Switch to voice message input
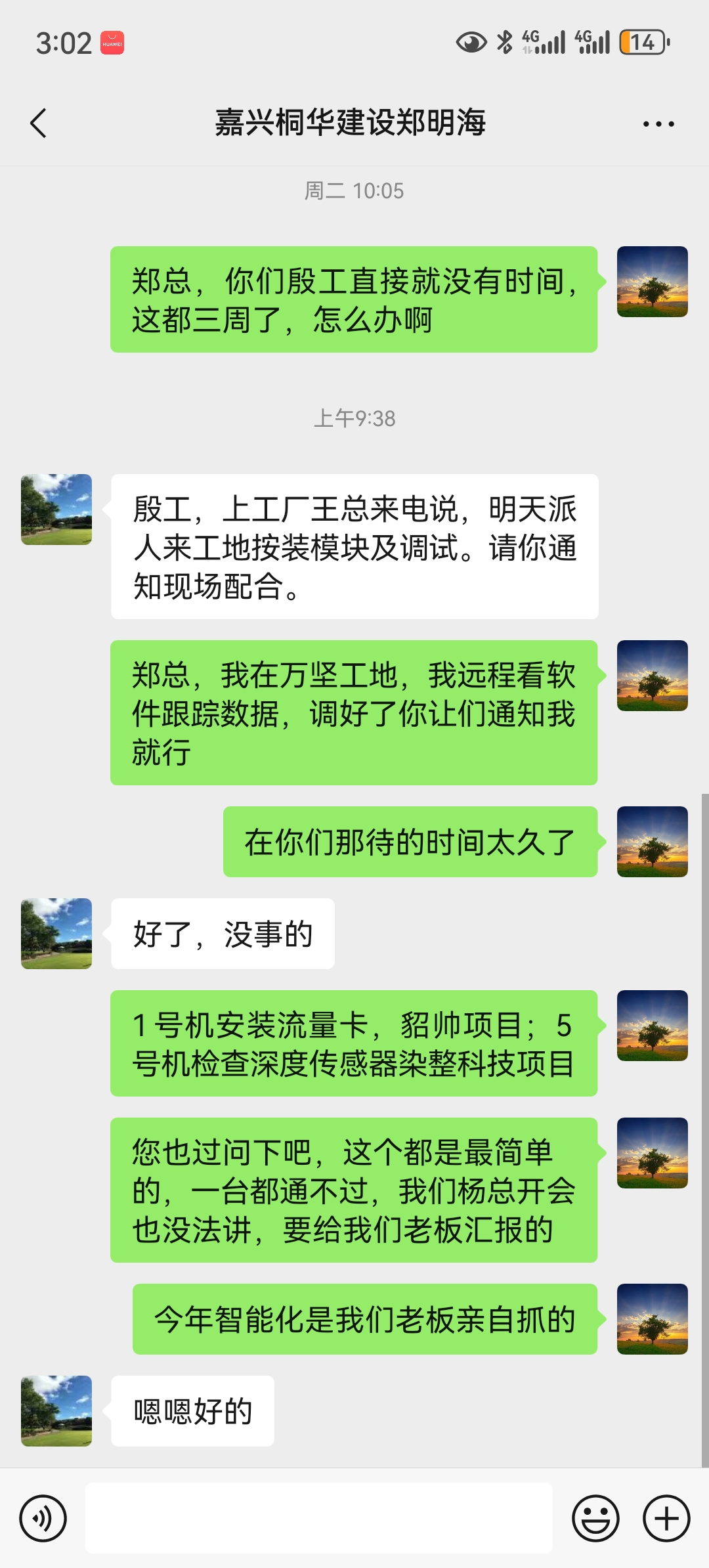709x1568 pixels. [x=43, y=1518]
